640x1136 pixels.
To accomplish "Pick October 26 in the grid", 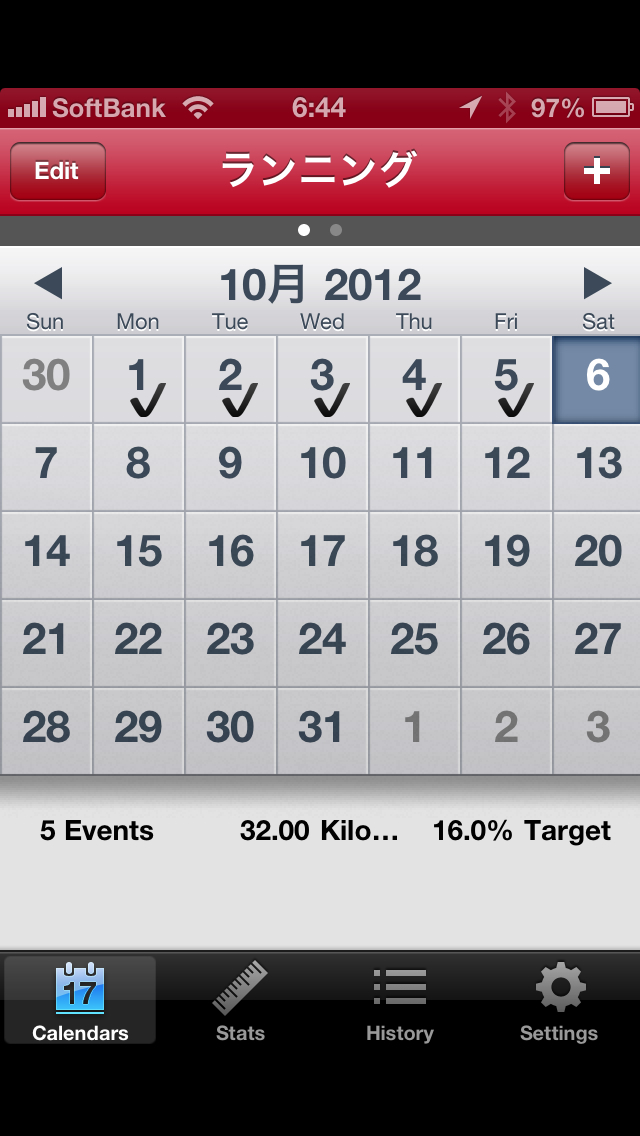I will (x=506, y=642).
